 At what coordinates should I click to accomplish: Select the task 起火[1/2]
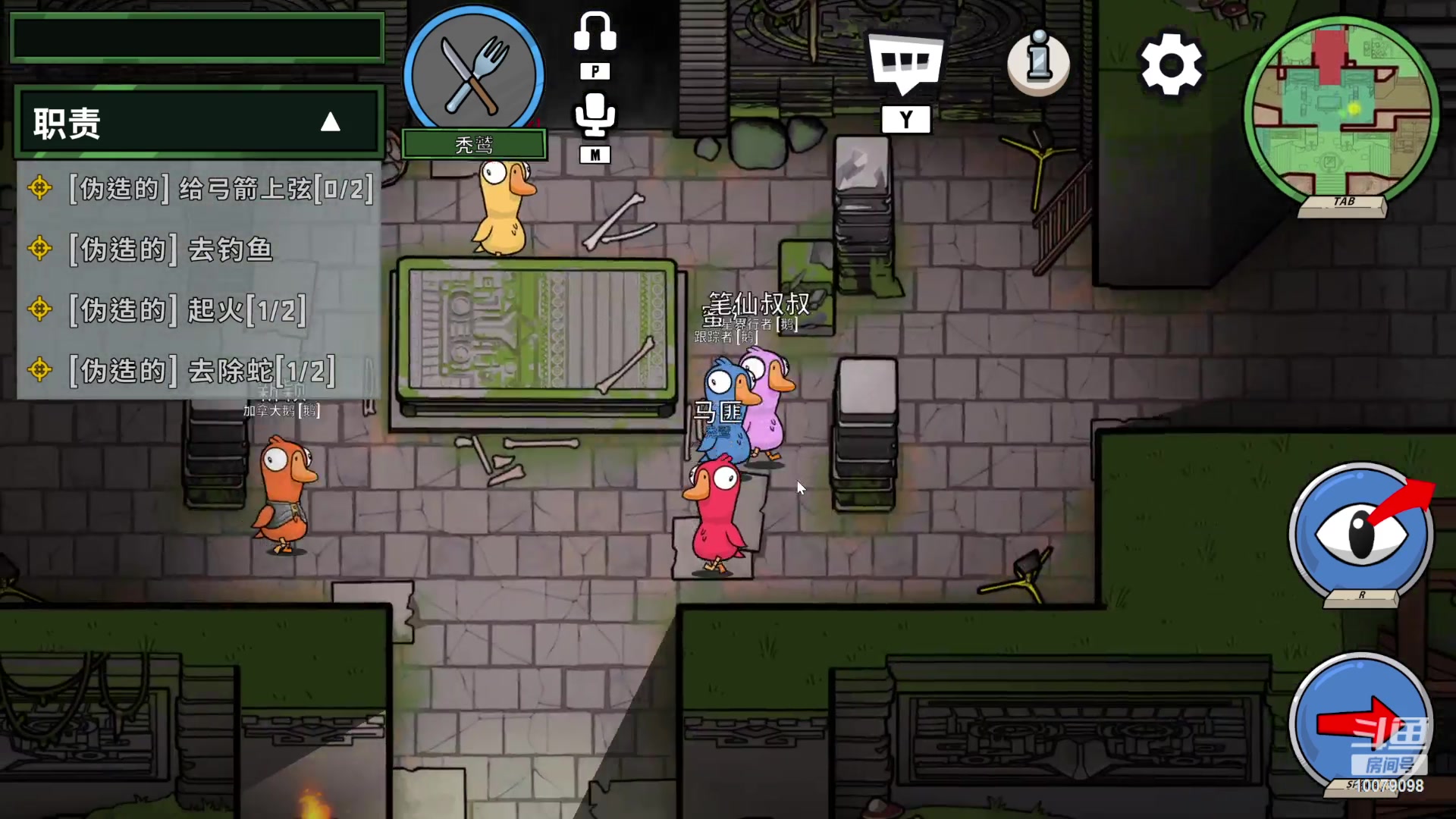pyautogui.click(x=187, y=310)
